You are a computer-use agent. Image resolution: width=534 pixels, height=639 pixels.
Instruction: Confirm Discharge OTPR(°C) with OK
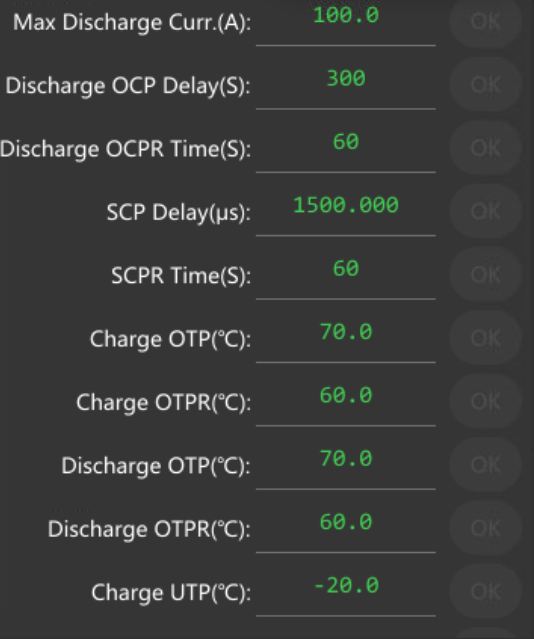[x=485, y=528]
